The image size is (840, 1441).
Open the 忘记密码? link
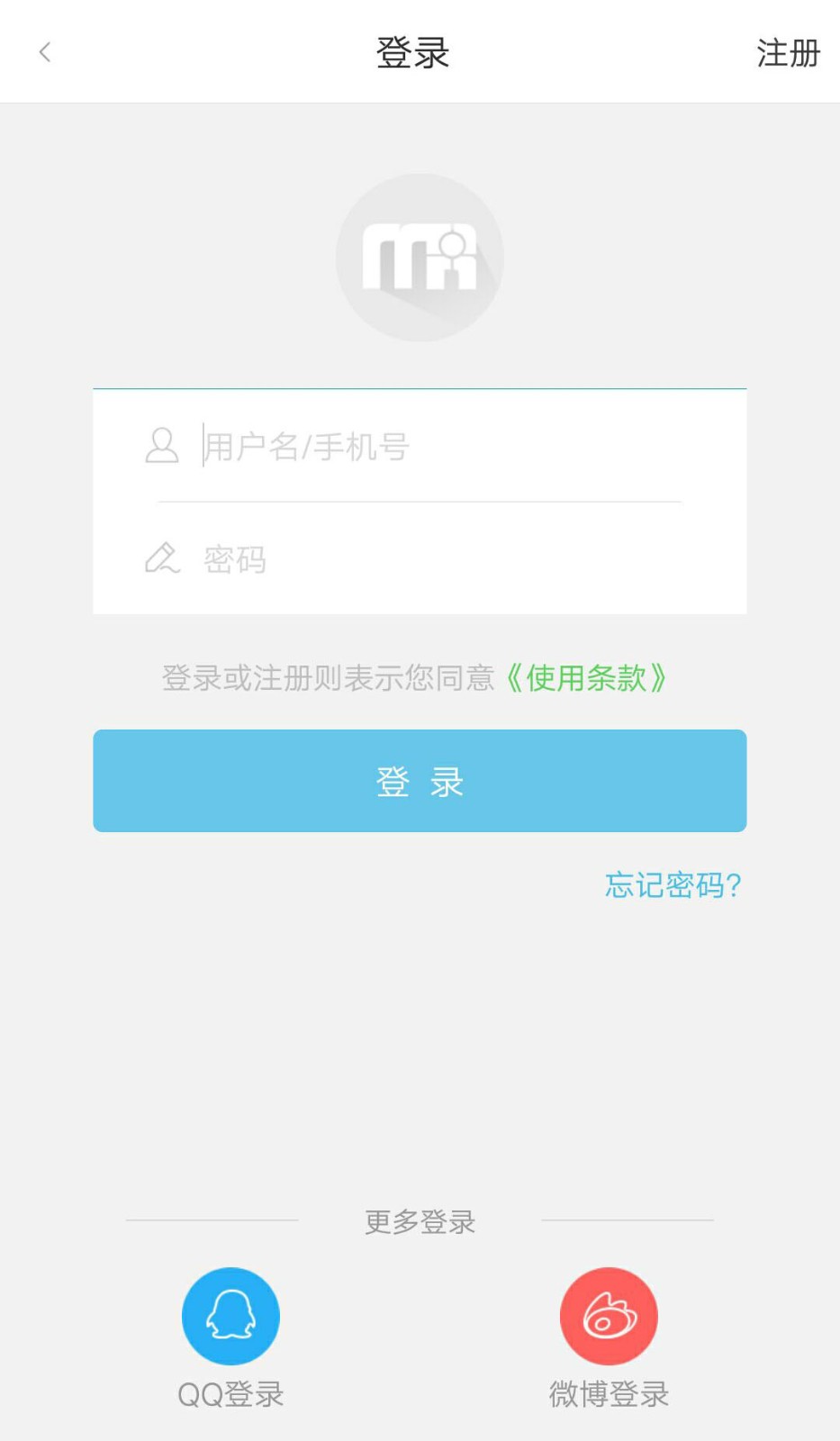pyautogui.click(x=673, y=885)
